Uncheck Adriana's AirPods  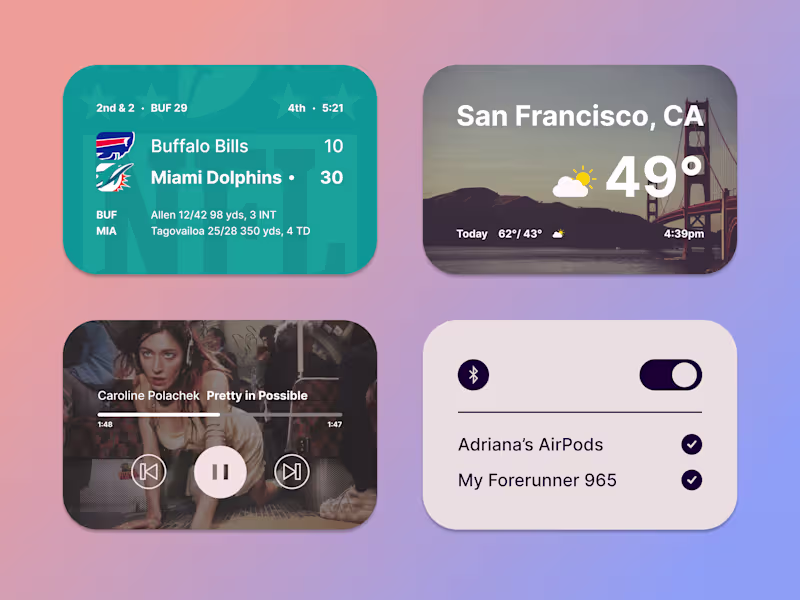click(691, 444)
